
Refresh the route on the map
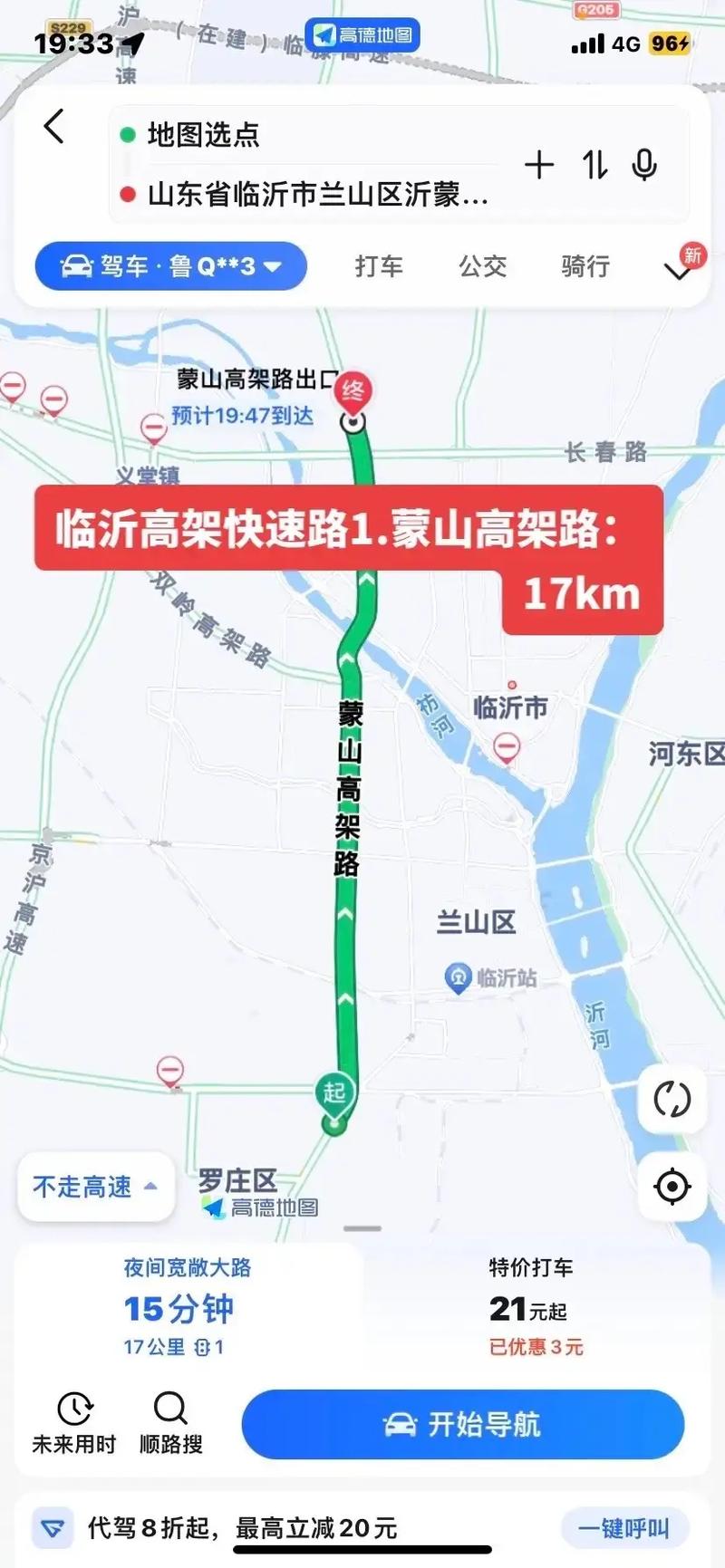[x=672, y=1099]
